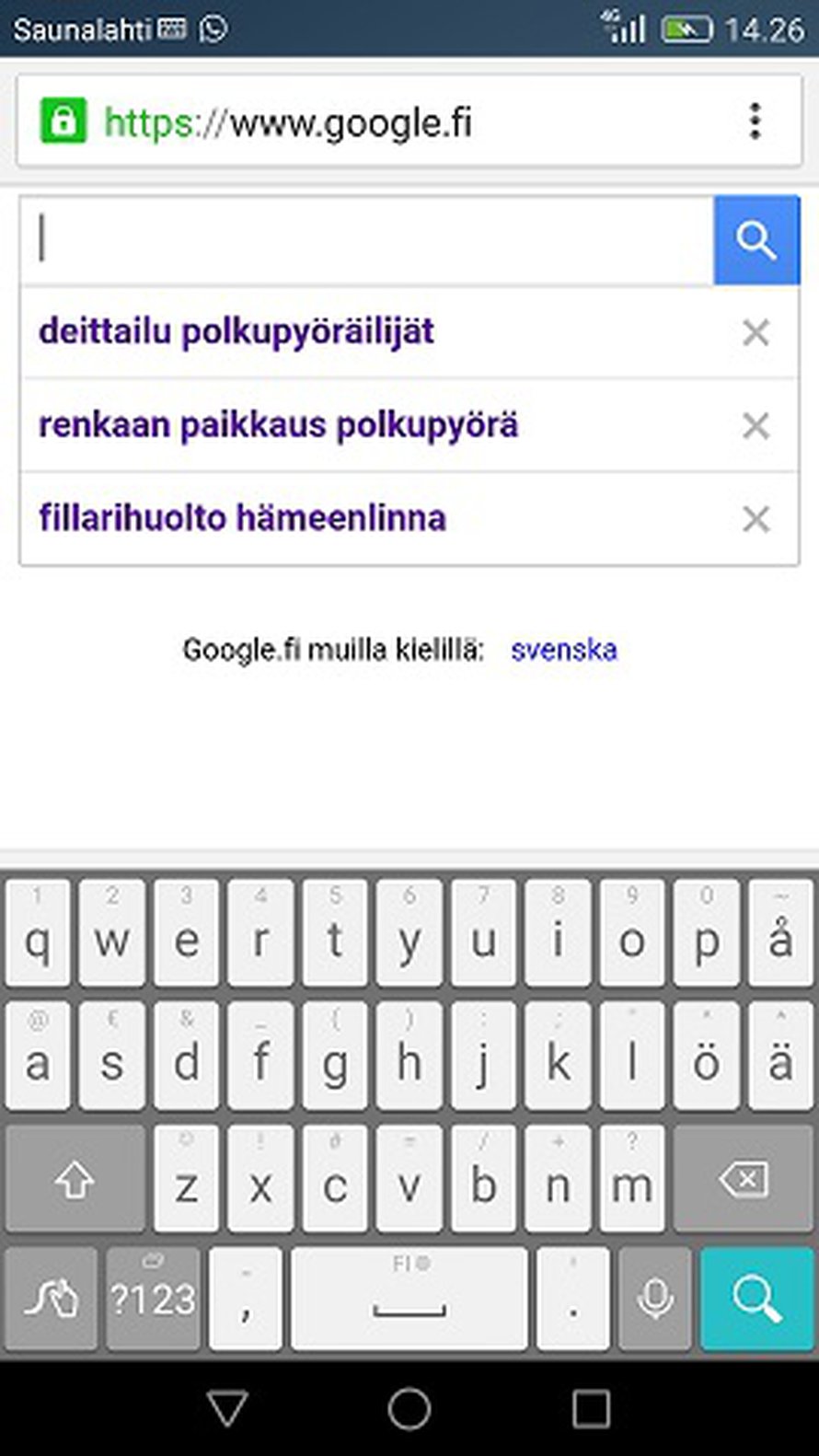Screen dimensions: 819x1456
Task: Choose suggestion renkaan paikkaus polkupyörä
Action: 278,425
